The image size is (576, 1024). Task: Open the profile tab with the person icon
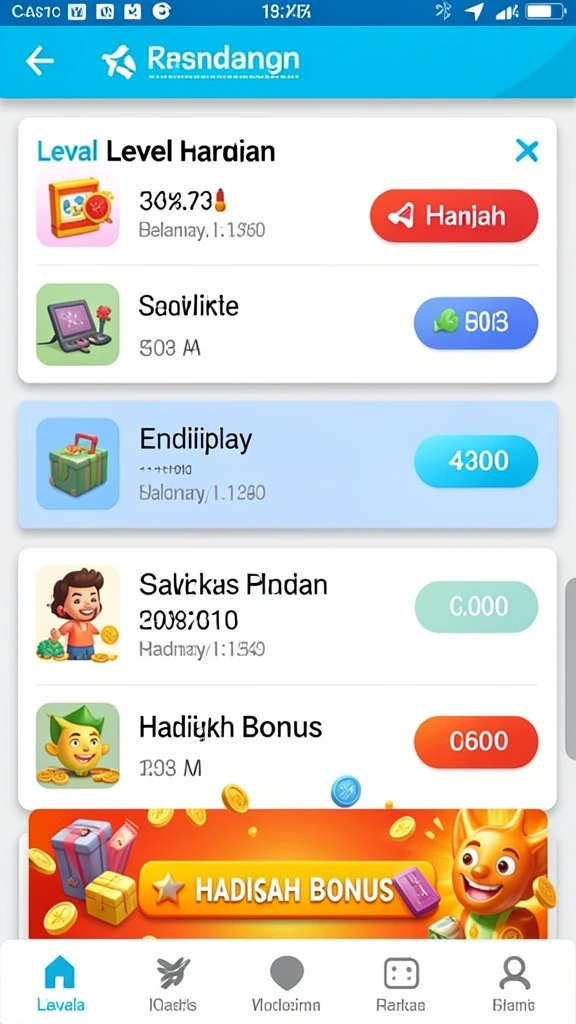514,983
